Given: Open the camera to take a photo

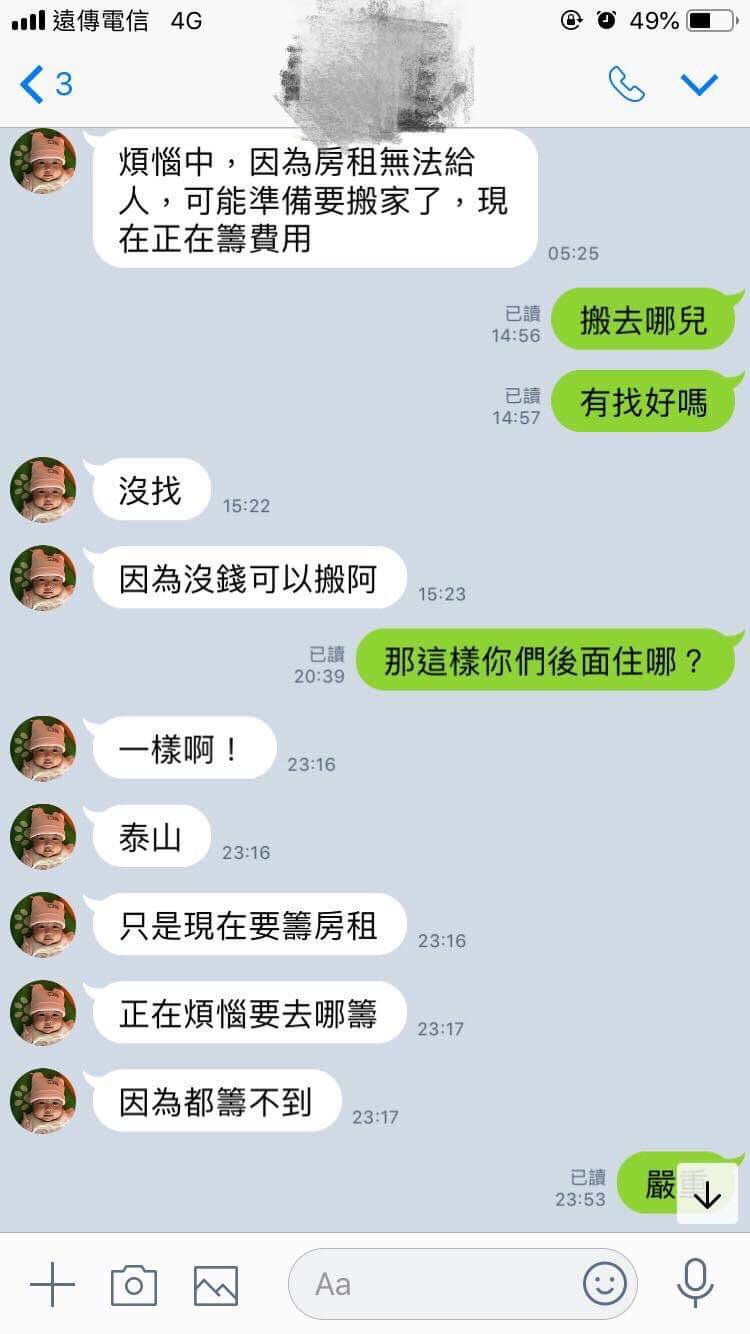Looking at the screenshot, I should [134, 1284].
